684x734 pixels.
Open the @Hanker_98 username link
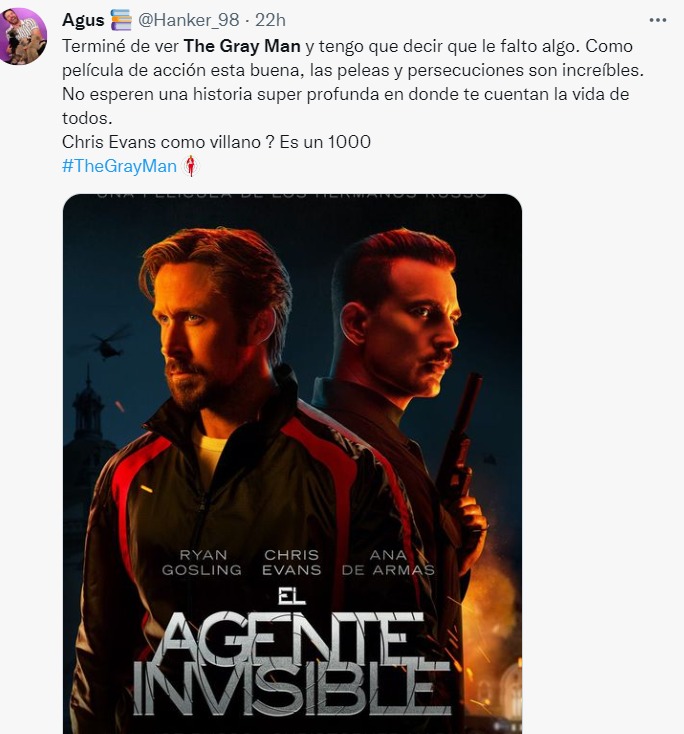pos(195,20)
